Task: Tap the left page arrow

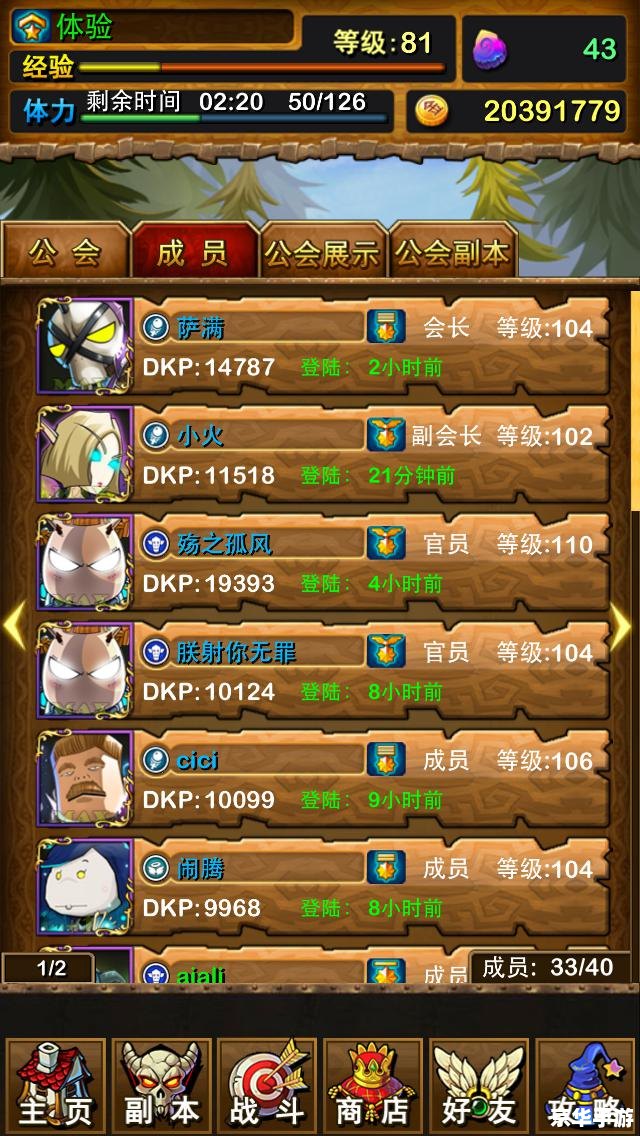Action: tap(14, 626)
